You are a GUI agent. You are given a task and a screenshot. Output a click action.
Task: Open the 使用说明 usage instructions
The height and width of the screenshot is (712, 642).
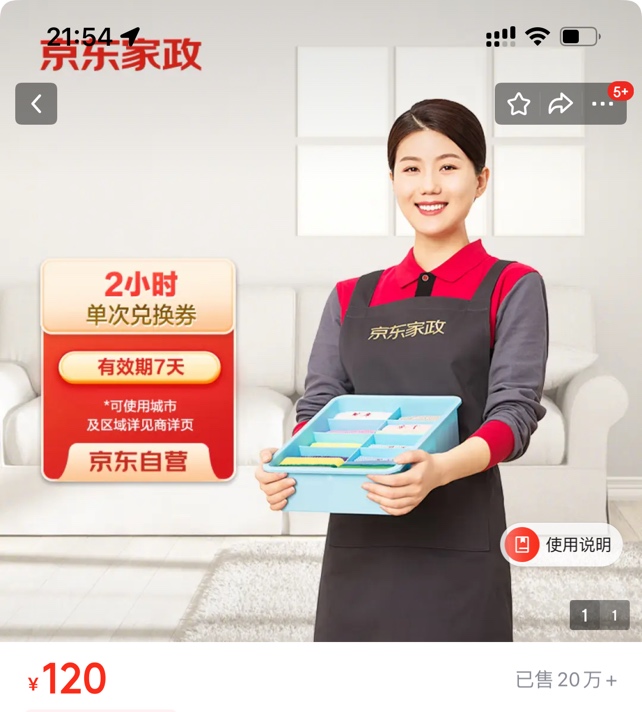pos(562,545)
